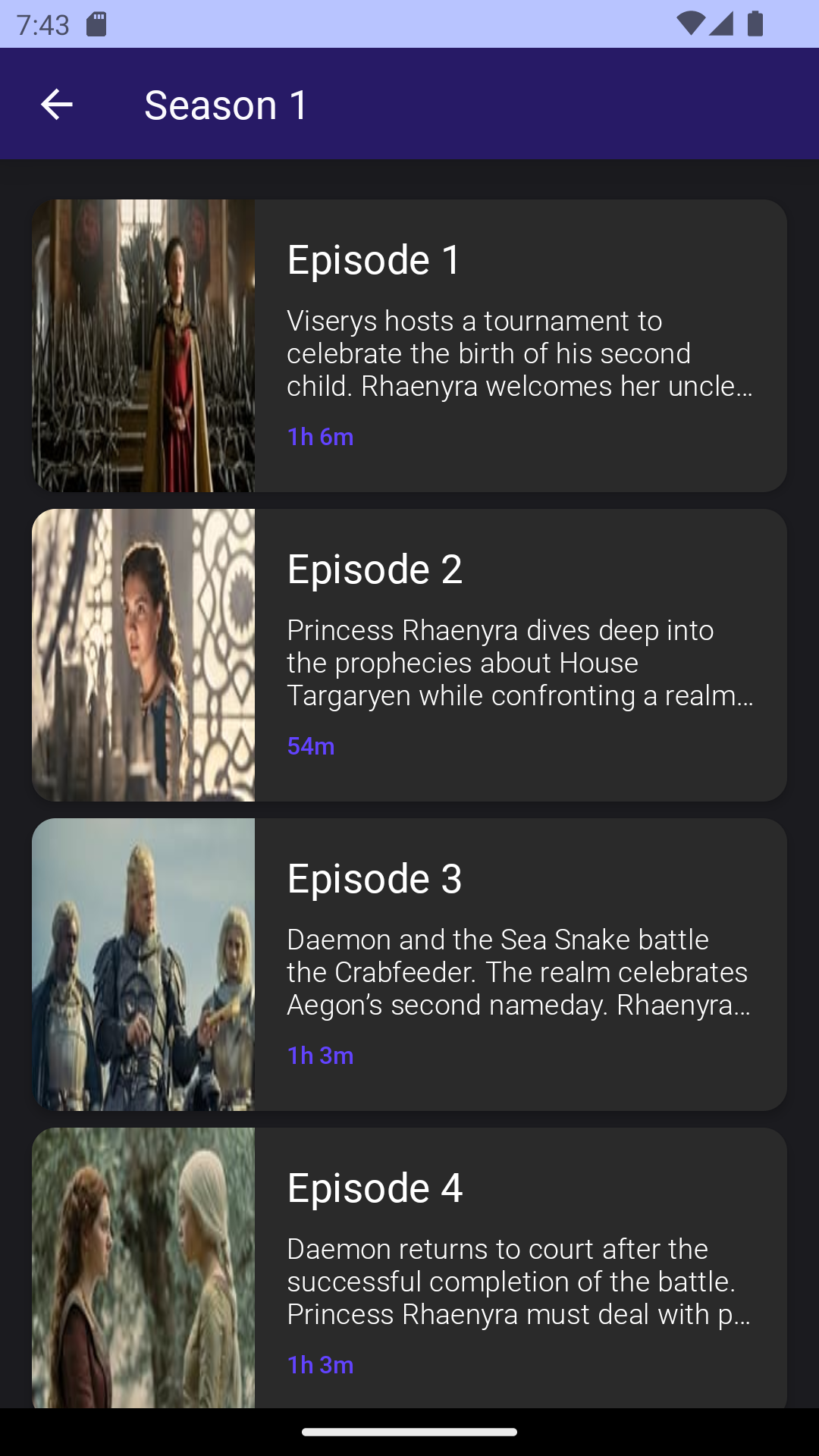819x1456 pixels.
Task: Go back from Season 1
Action: tap(57, 105)
